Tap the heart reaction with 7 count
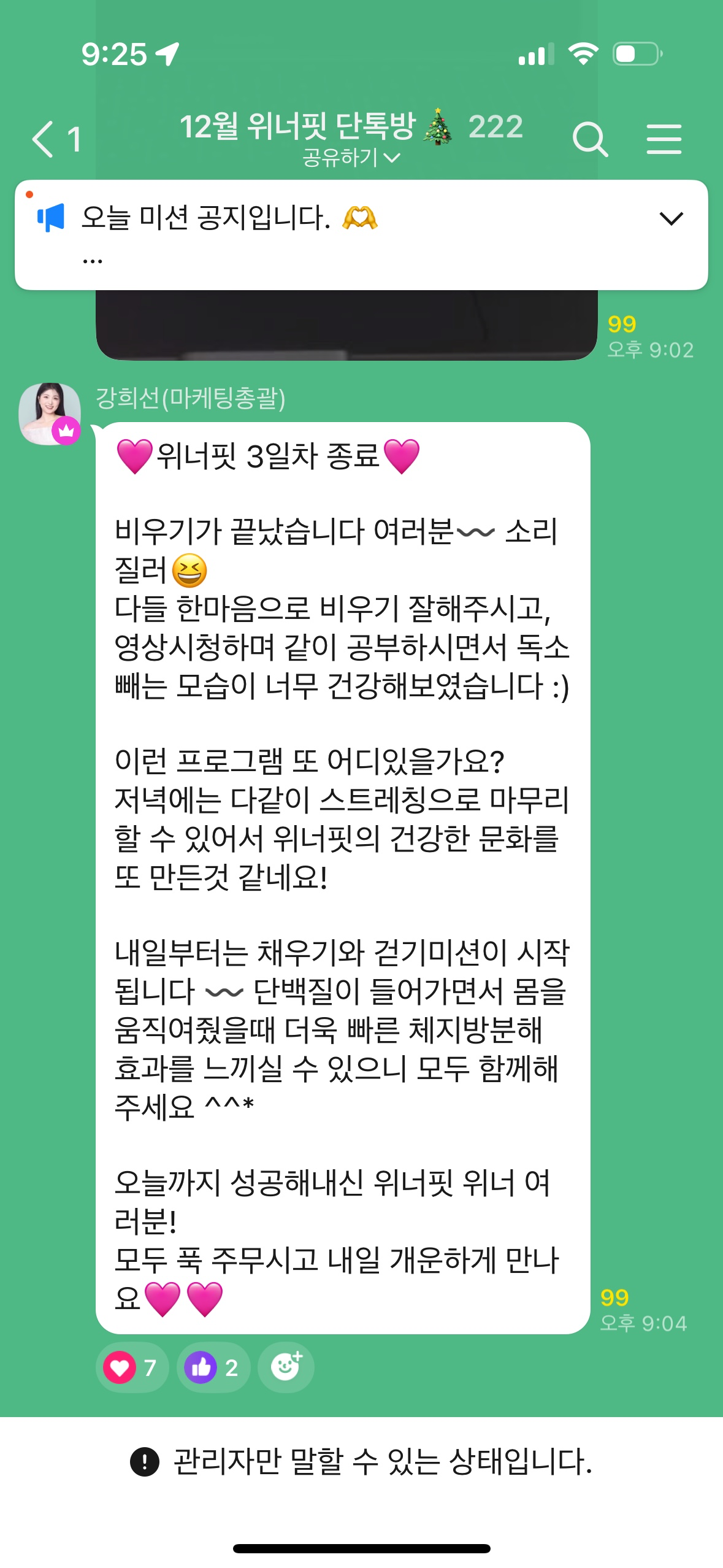 (x=131, y=1367)
